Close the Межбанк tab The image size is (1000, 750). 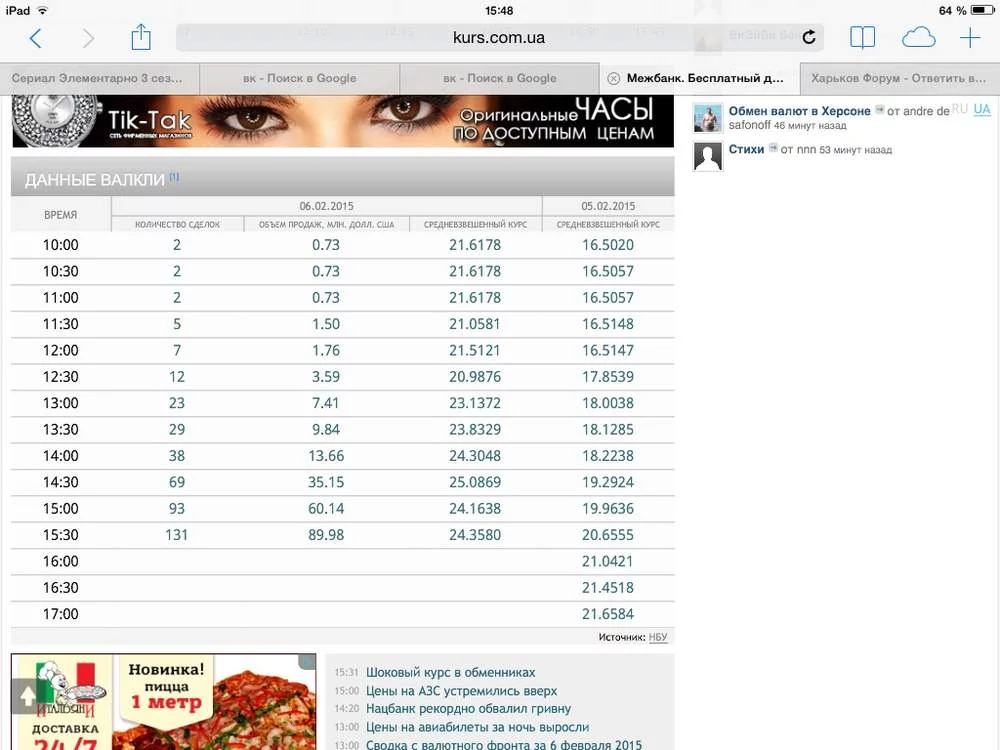coord(614,78)
